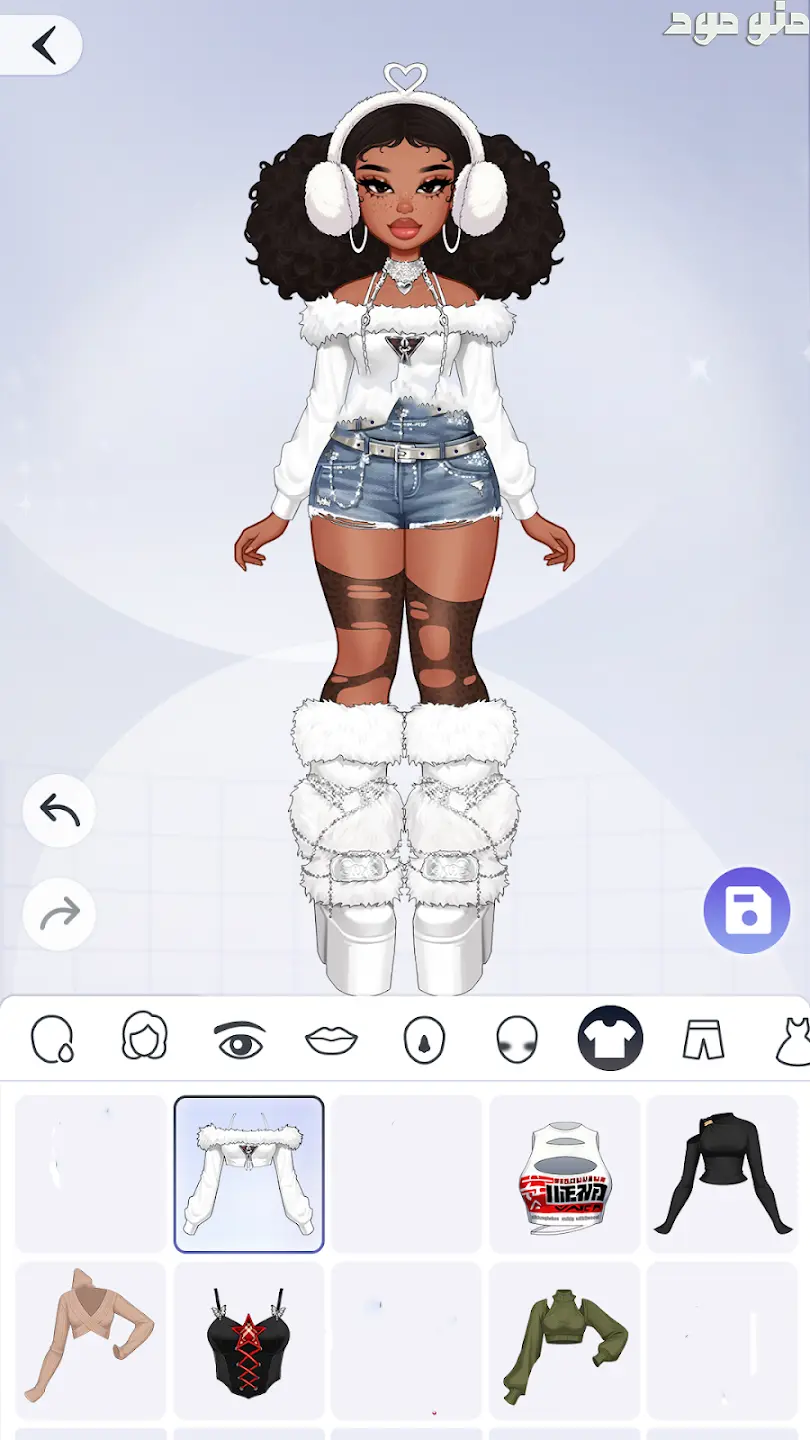Switch to the hair category
810x1440 pixels.
tap(145, 1037)
